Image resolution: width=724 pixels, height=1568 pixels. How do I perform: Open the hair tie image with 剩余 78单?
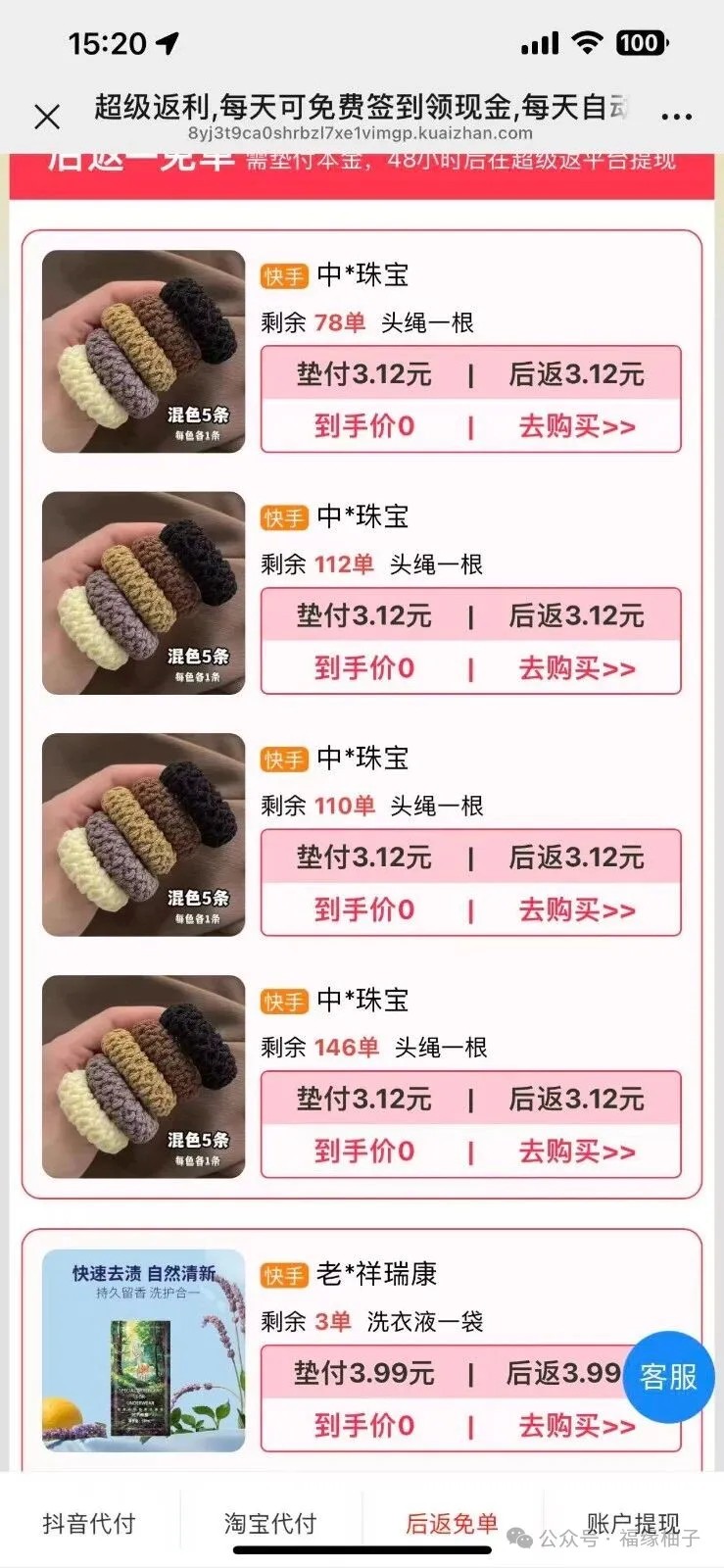pos(143,351)
